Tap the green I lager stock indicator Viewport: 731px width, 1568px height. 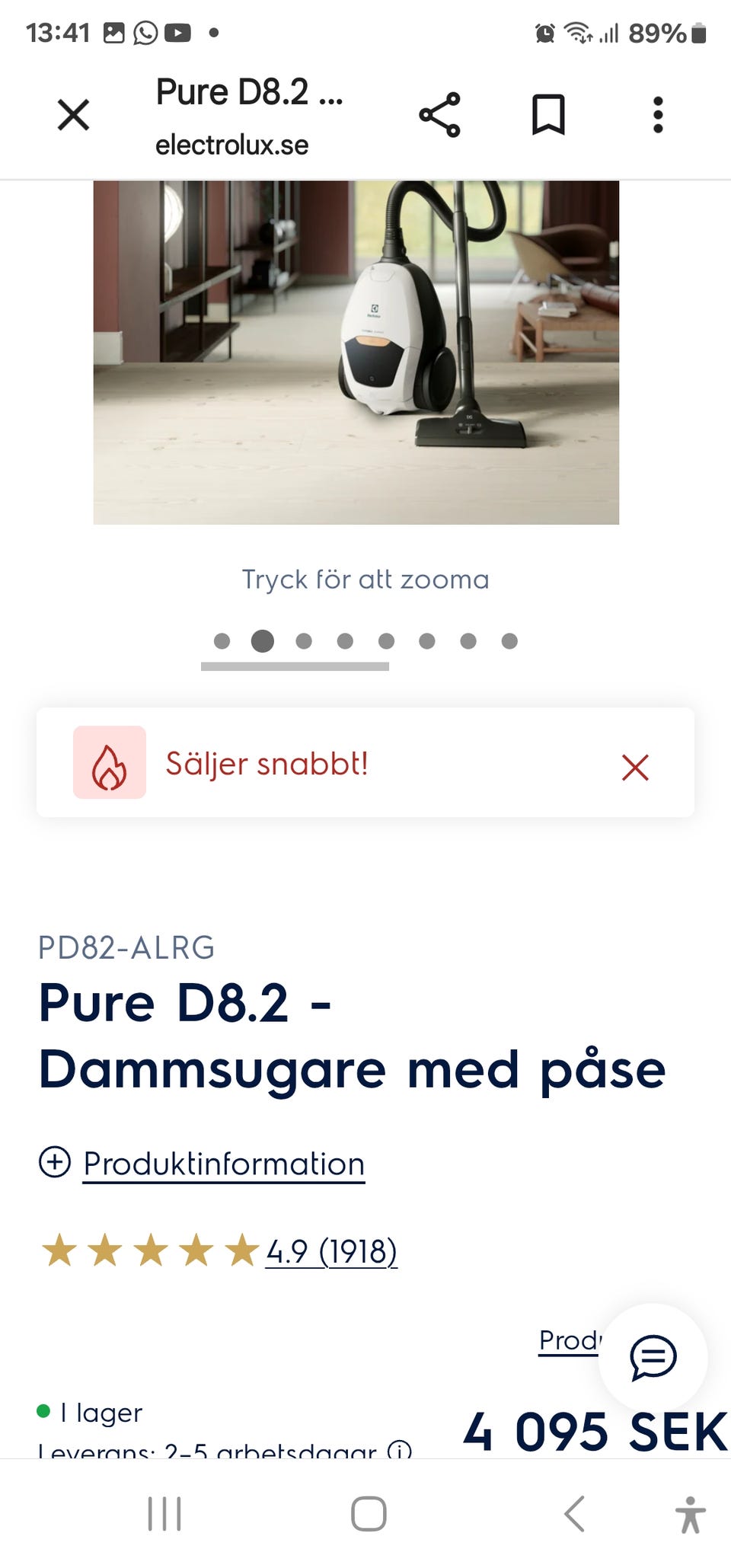43,1410
